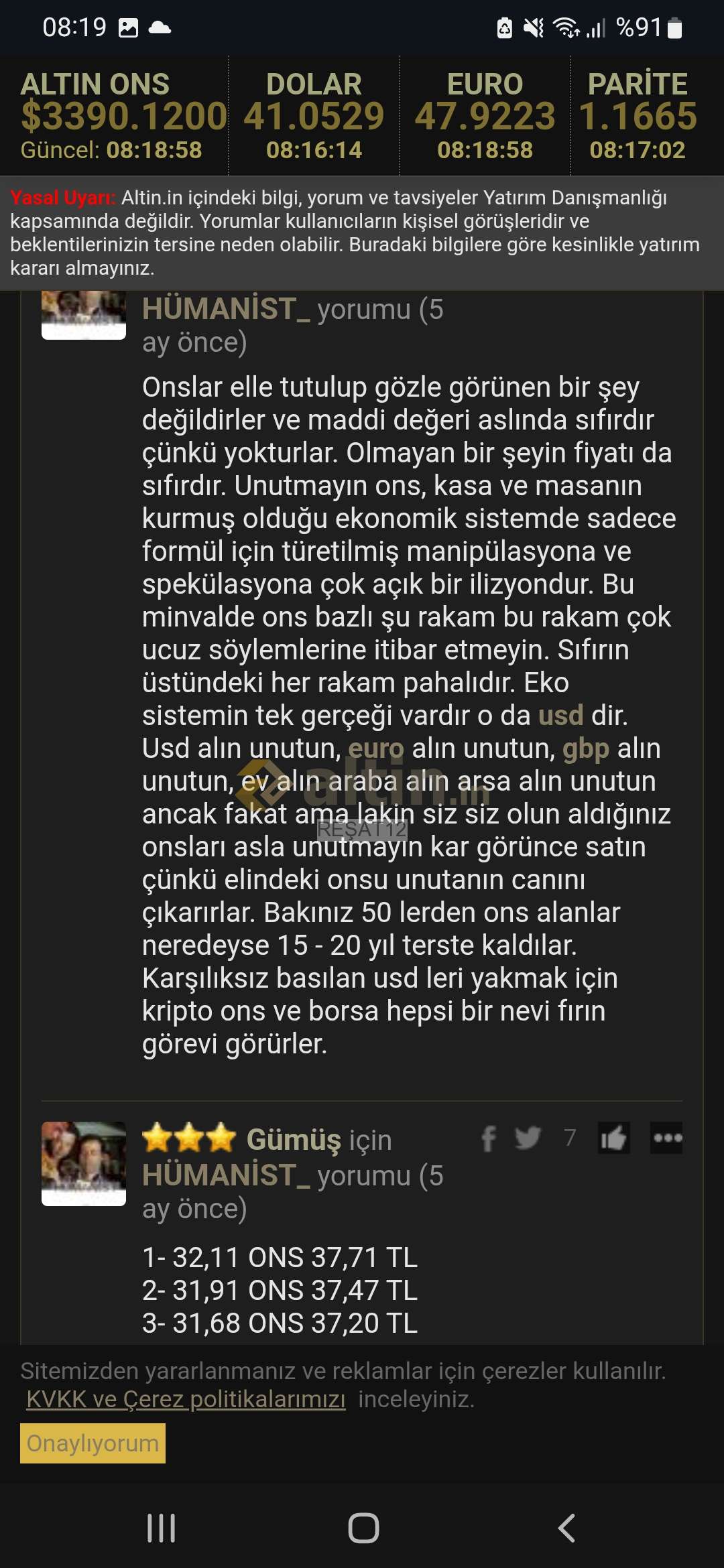Follow the gbp link in the comment
724x1568 pixels.
pos(585,748)
